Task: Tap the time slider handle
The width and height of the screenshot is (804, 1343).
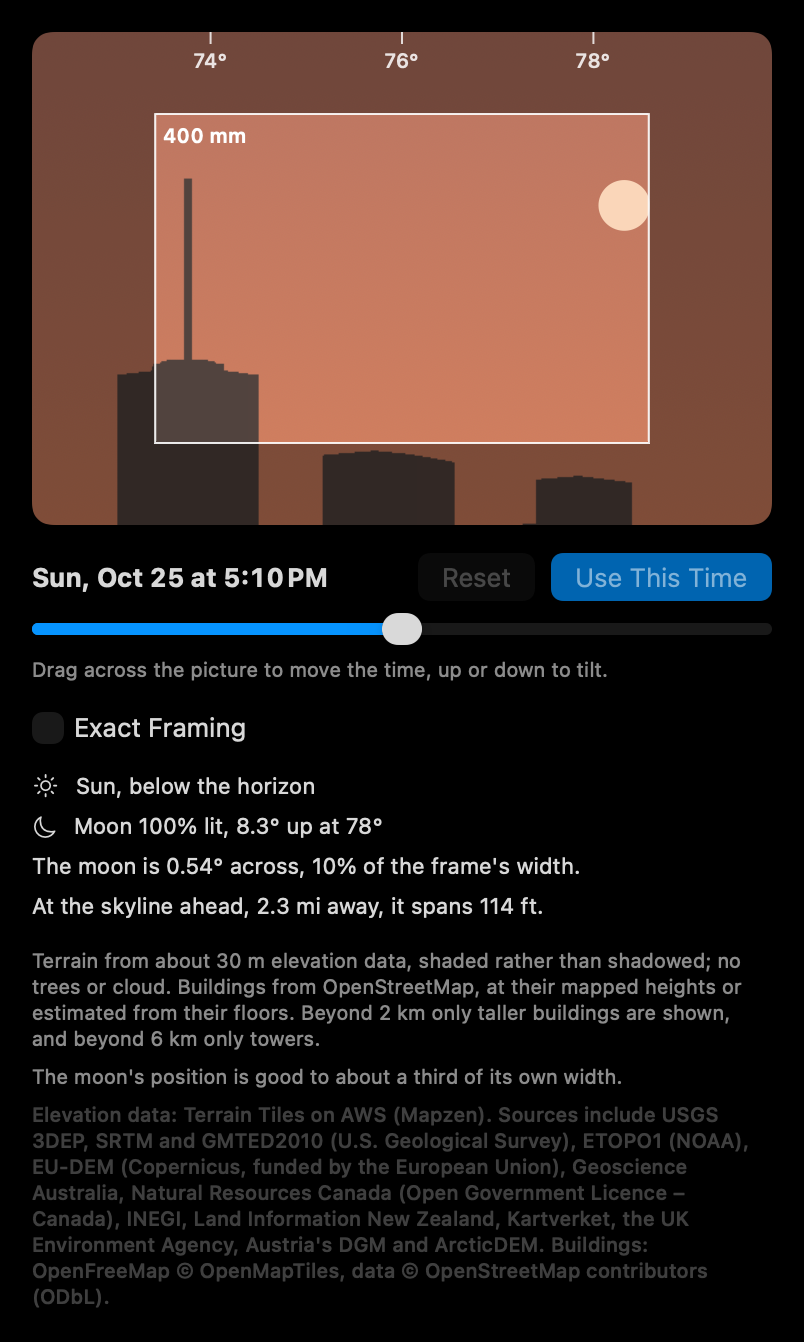Action: 402,629
